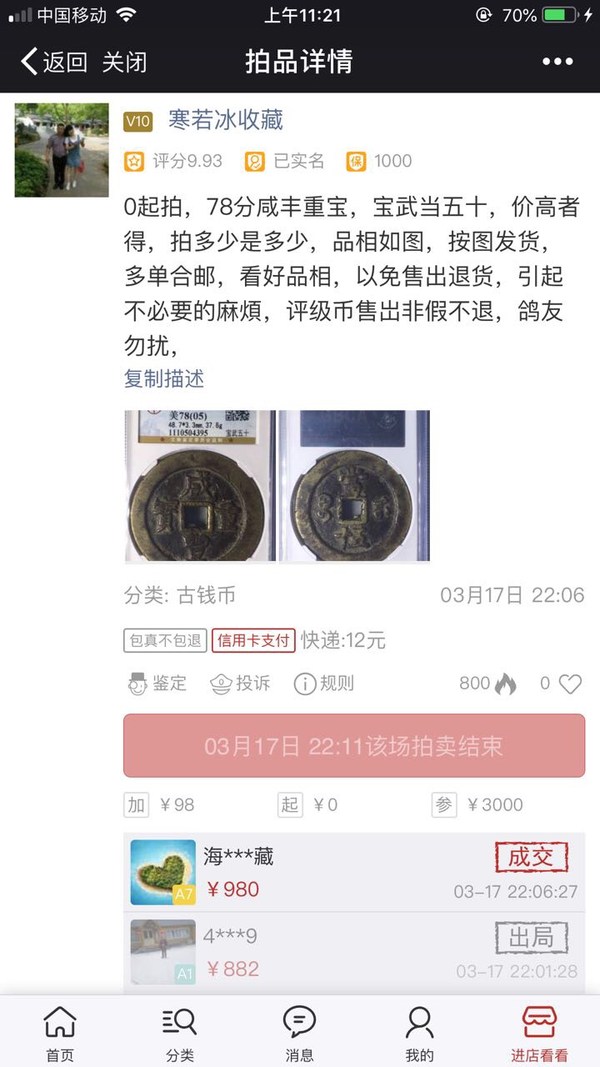Open bidder 4***9's bid row
The height and width of the screenshot is (1067, 600).
[x=355, y=952]
